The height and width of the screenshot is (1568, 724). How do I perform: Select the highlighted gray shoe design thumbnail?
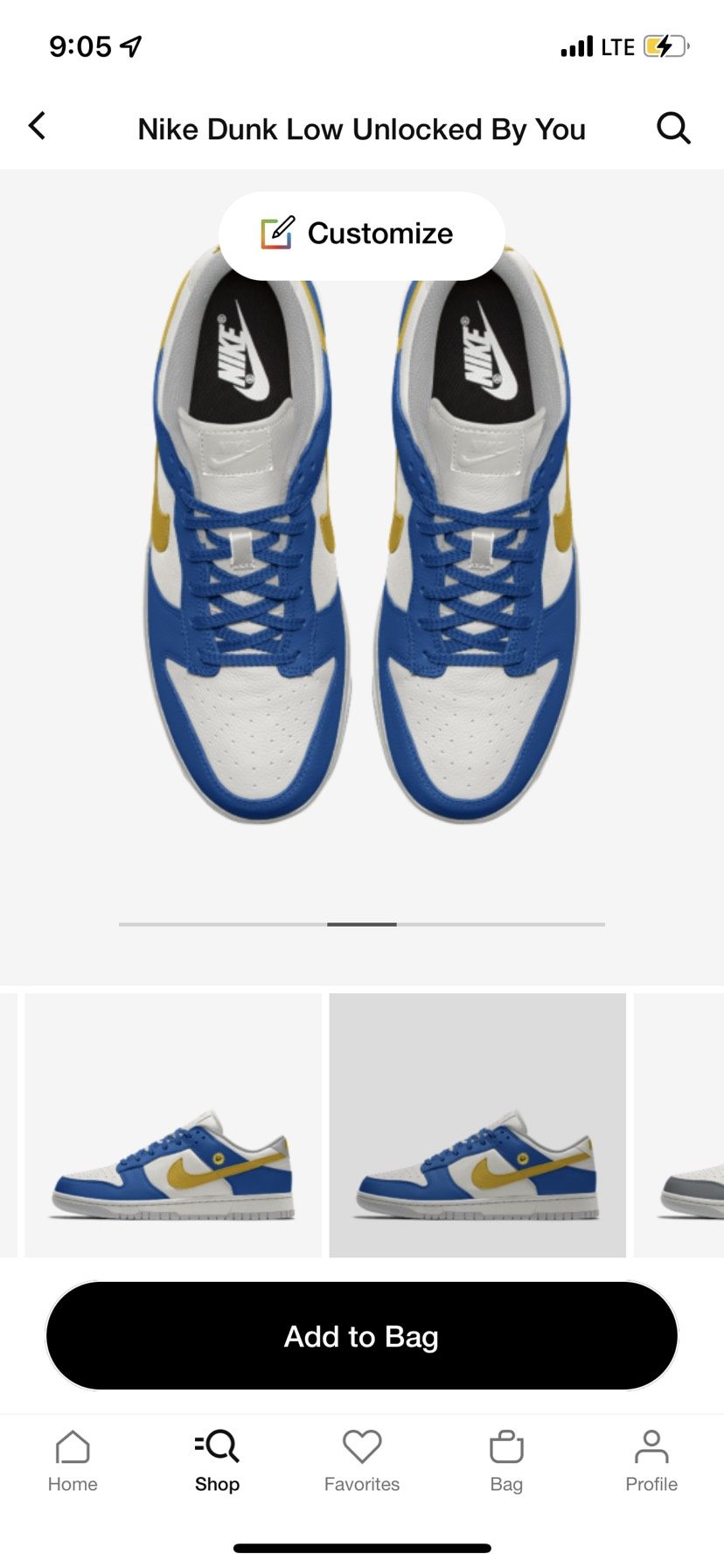pyautogui.click(x=477, y=1125)
